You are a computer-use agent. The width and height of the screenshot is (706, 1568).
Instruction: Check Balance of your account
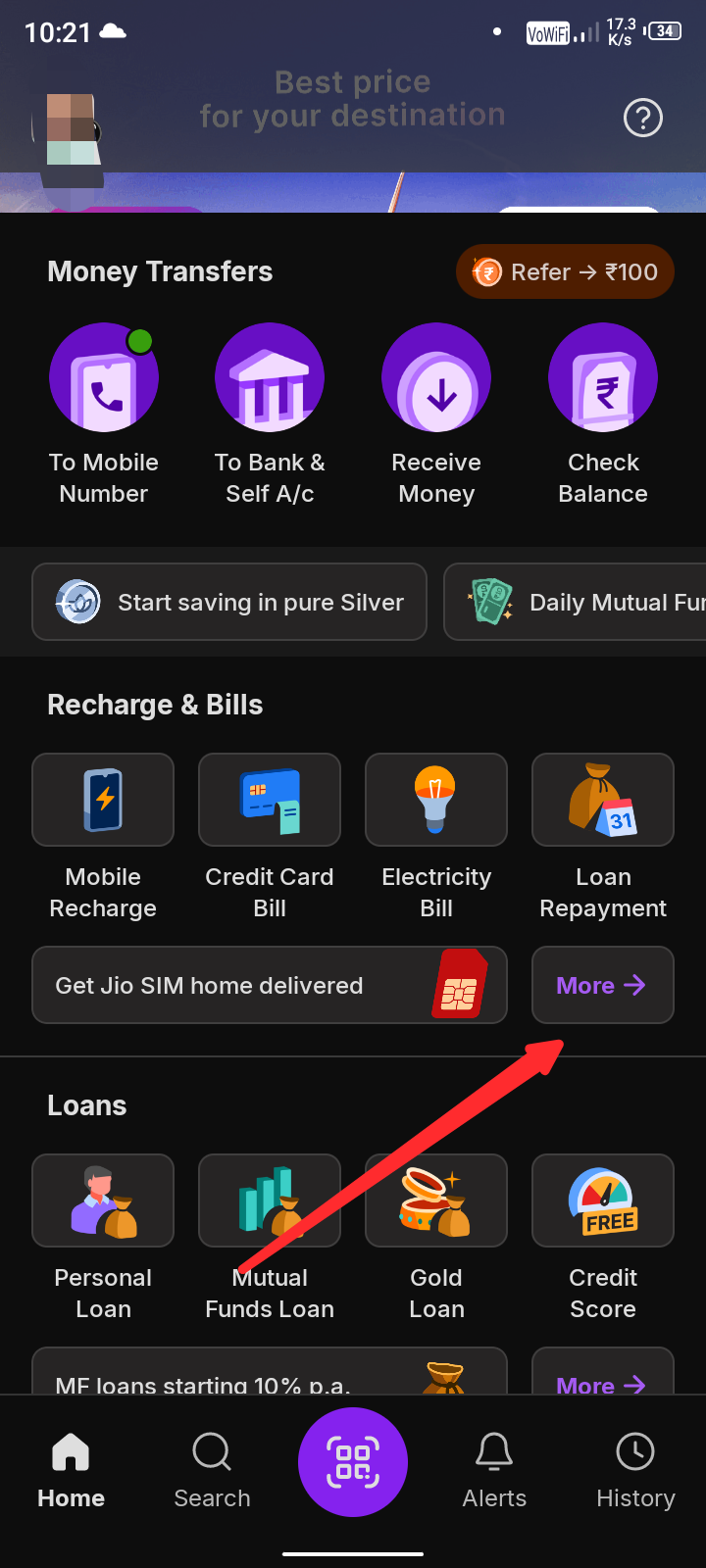pos(603,378)
